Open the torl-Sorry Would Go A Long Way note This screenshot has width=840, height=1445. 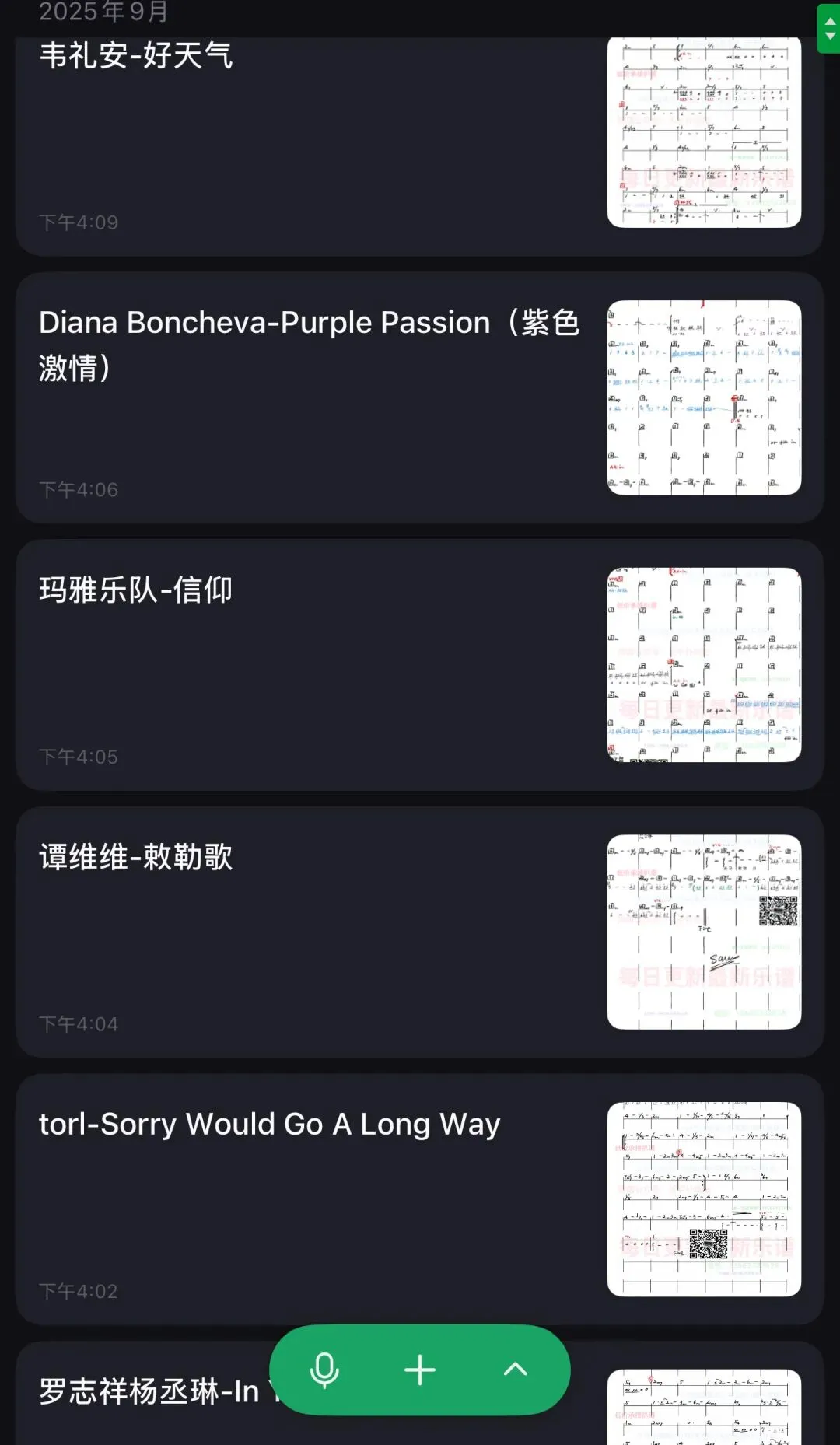(x=419, y=1199)
